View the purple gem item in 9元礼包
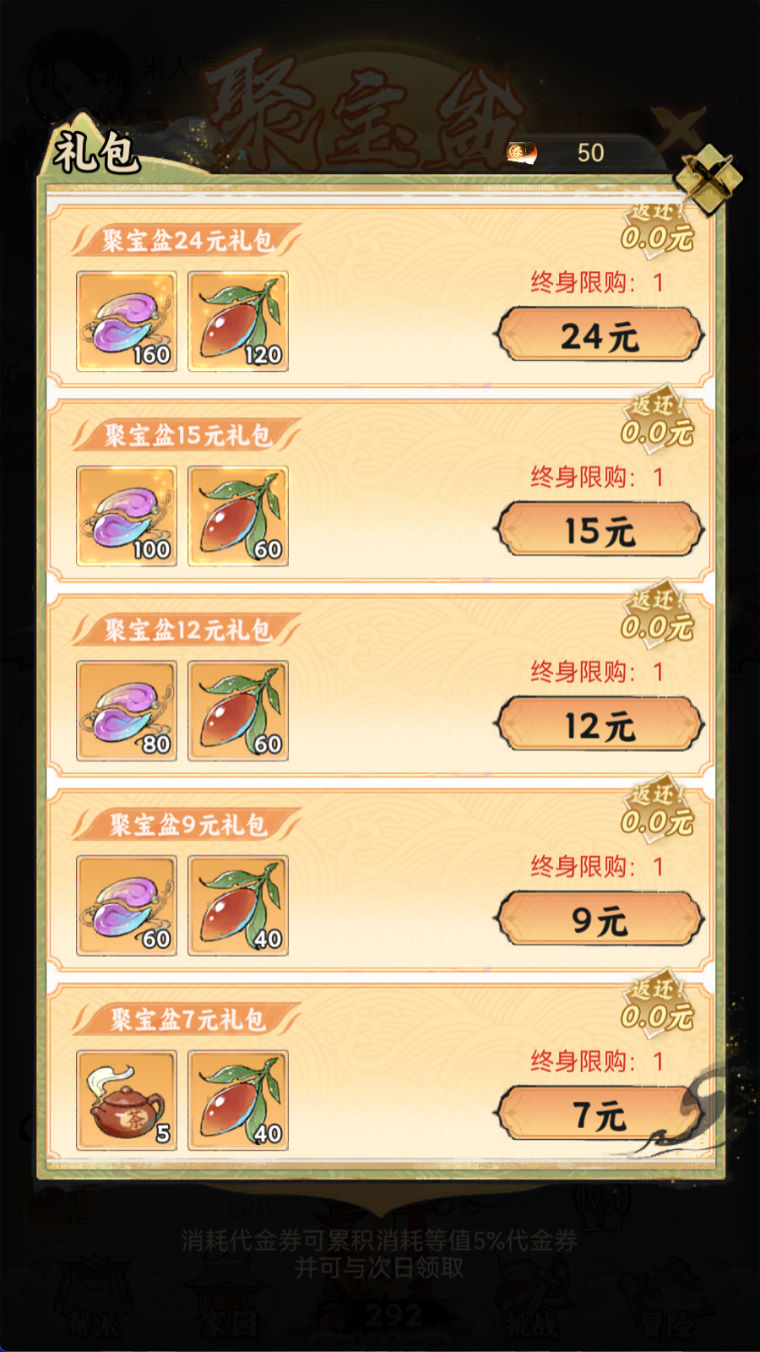The height and width of the screenshot is (1352, 760). point(126,905)
